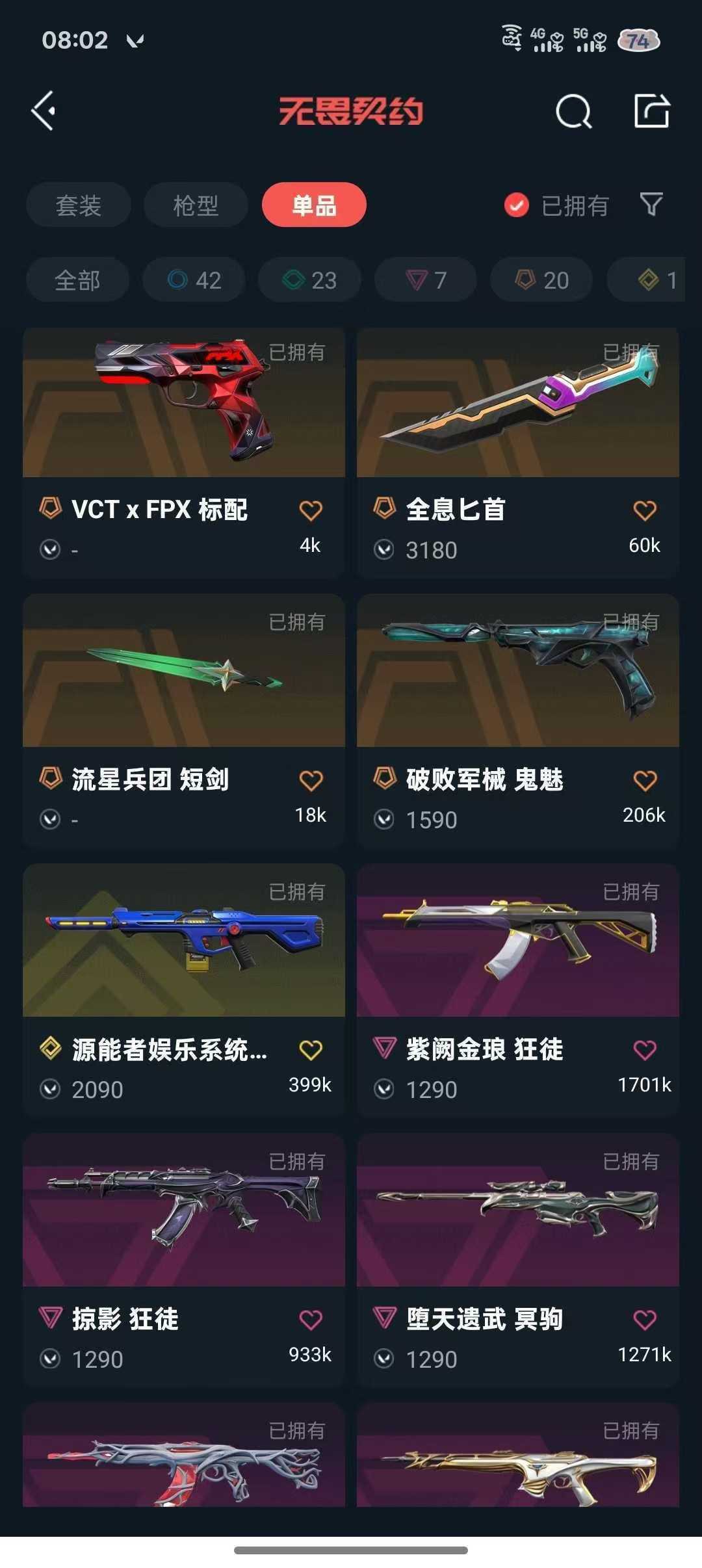Filter by the pink rarity chip with 7
Image resolution: width=702 pixels, height=1568 pixels.
(x=426, y=280)
